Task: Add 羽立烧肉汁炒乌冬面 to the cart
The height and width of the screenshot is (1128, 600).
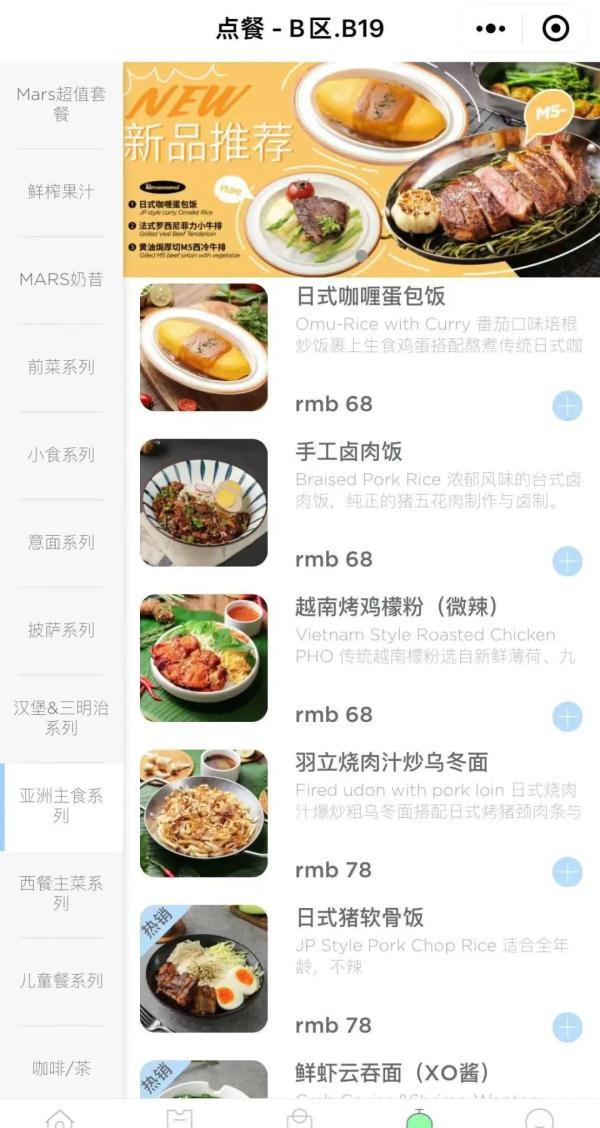Action: click(x=567, y=871)
